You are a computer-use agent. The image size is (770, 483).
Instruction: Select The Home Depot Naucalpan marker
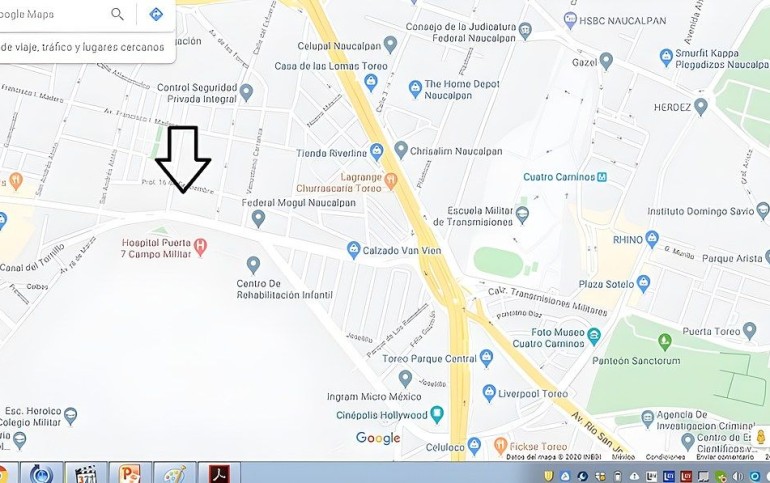pyautogui.click(x=415, y=90)
